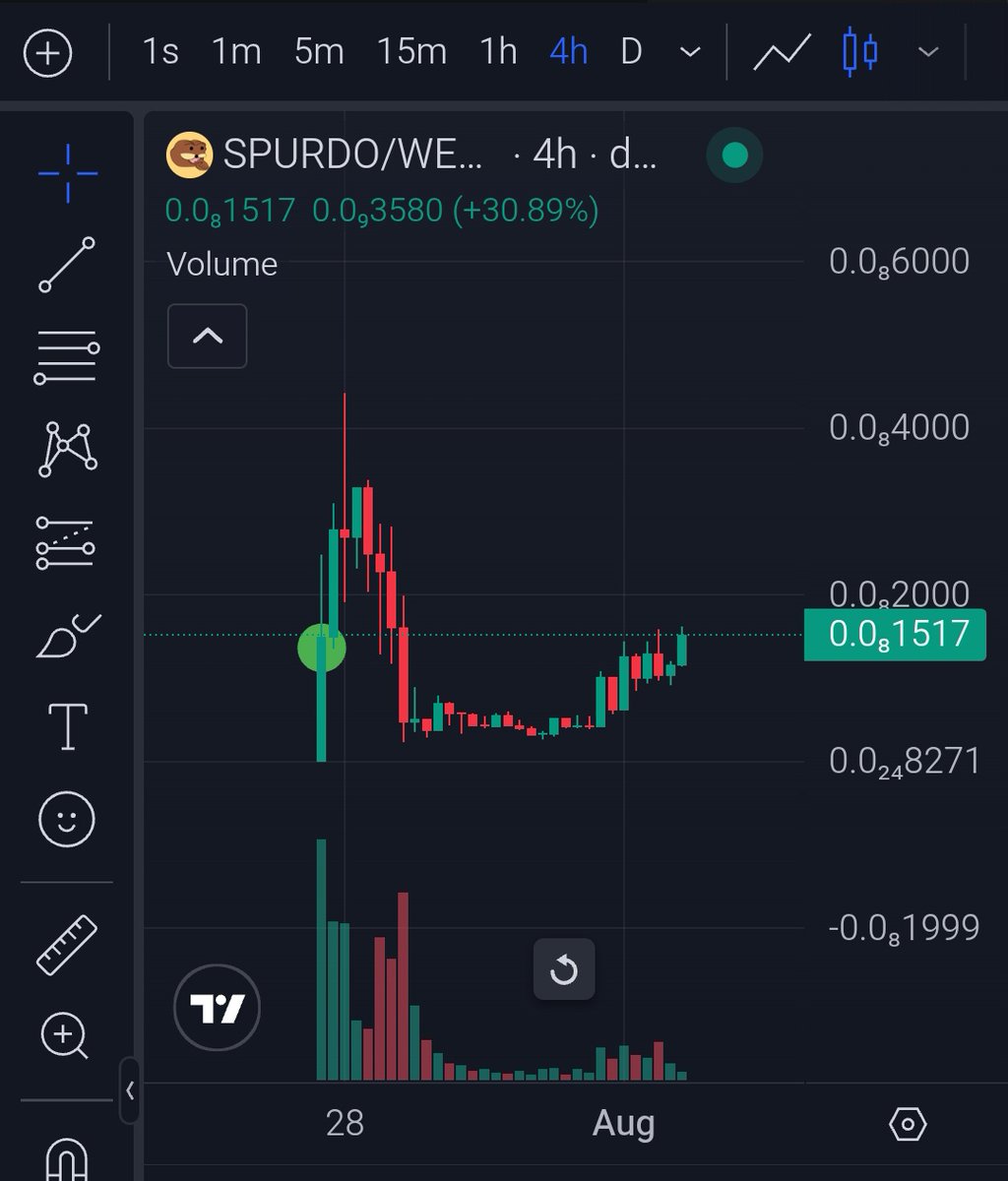
Task: Switch to line chart style
Action: tap(782, 51)
